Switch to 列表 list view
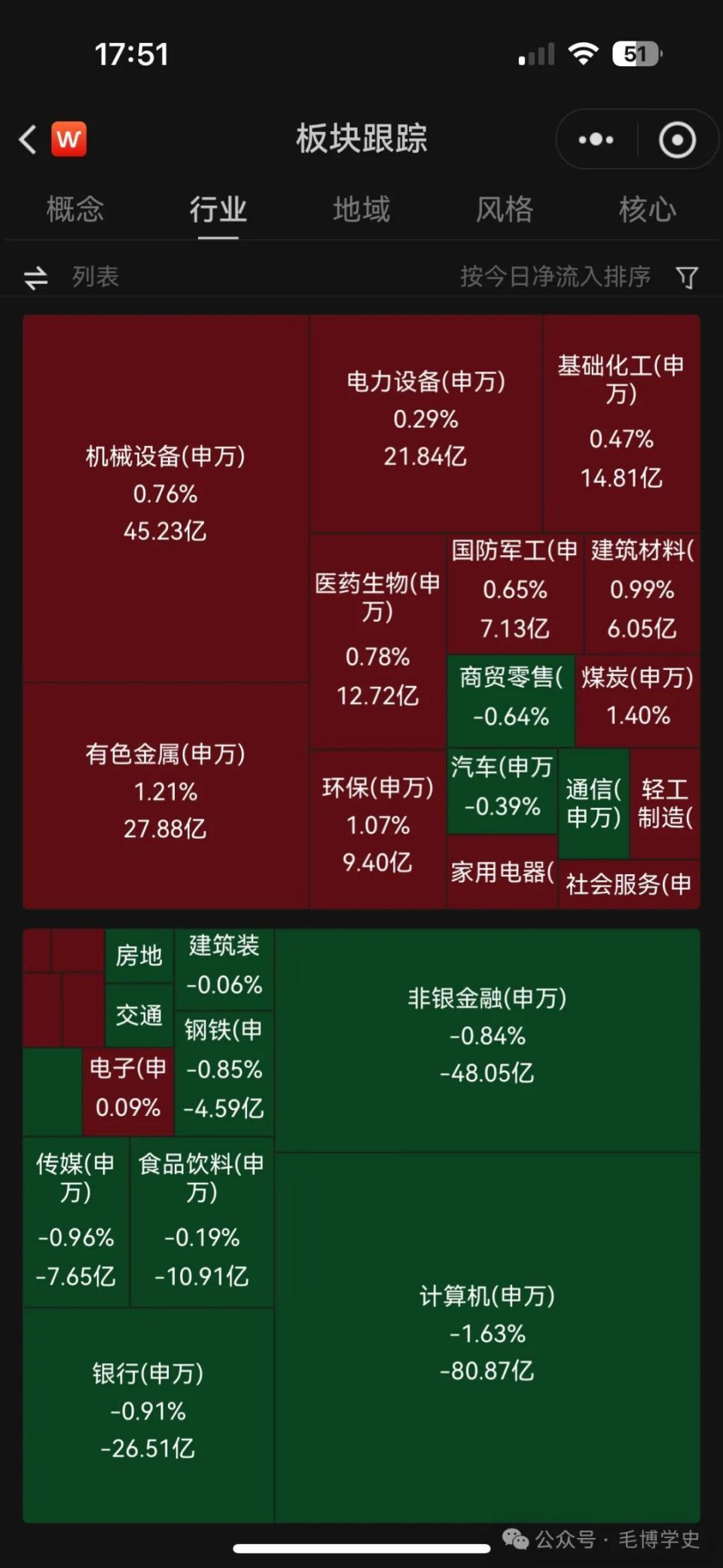This screenshot has width=723, height=1568. (x=72, y=277)
